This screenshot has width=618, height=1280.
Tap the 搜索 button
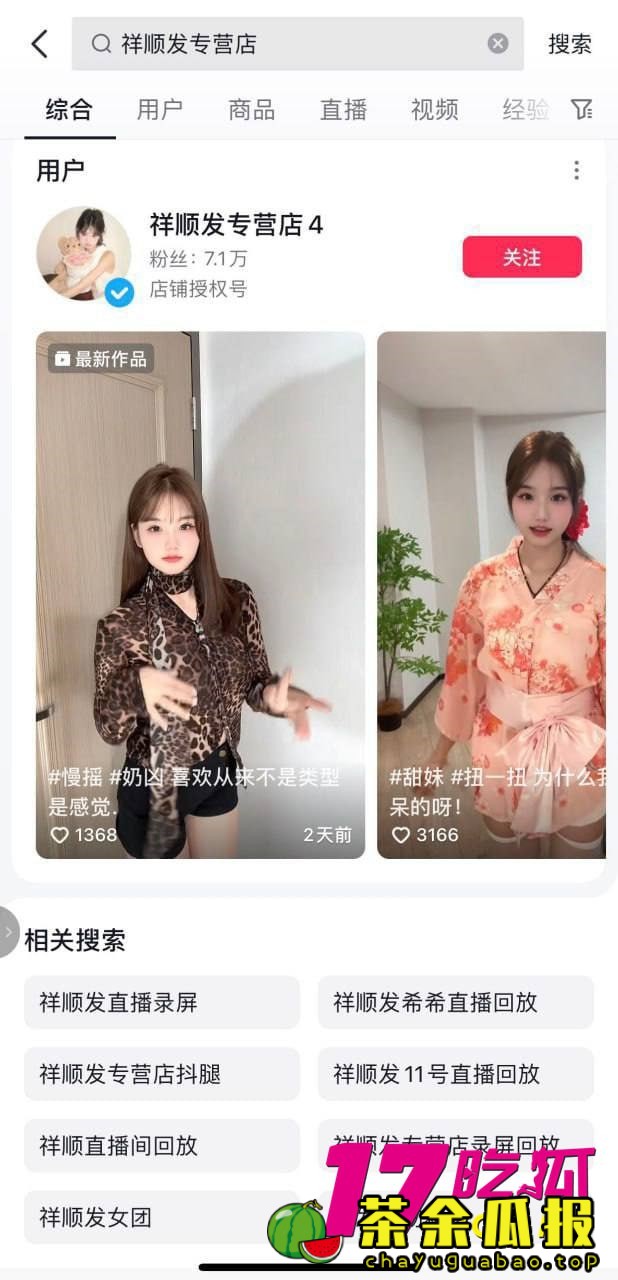(x=569, y=44)
